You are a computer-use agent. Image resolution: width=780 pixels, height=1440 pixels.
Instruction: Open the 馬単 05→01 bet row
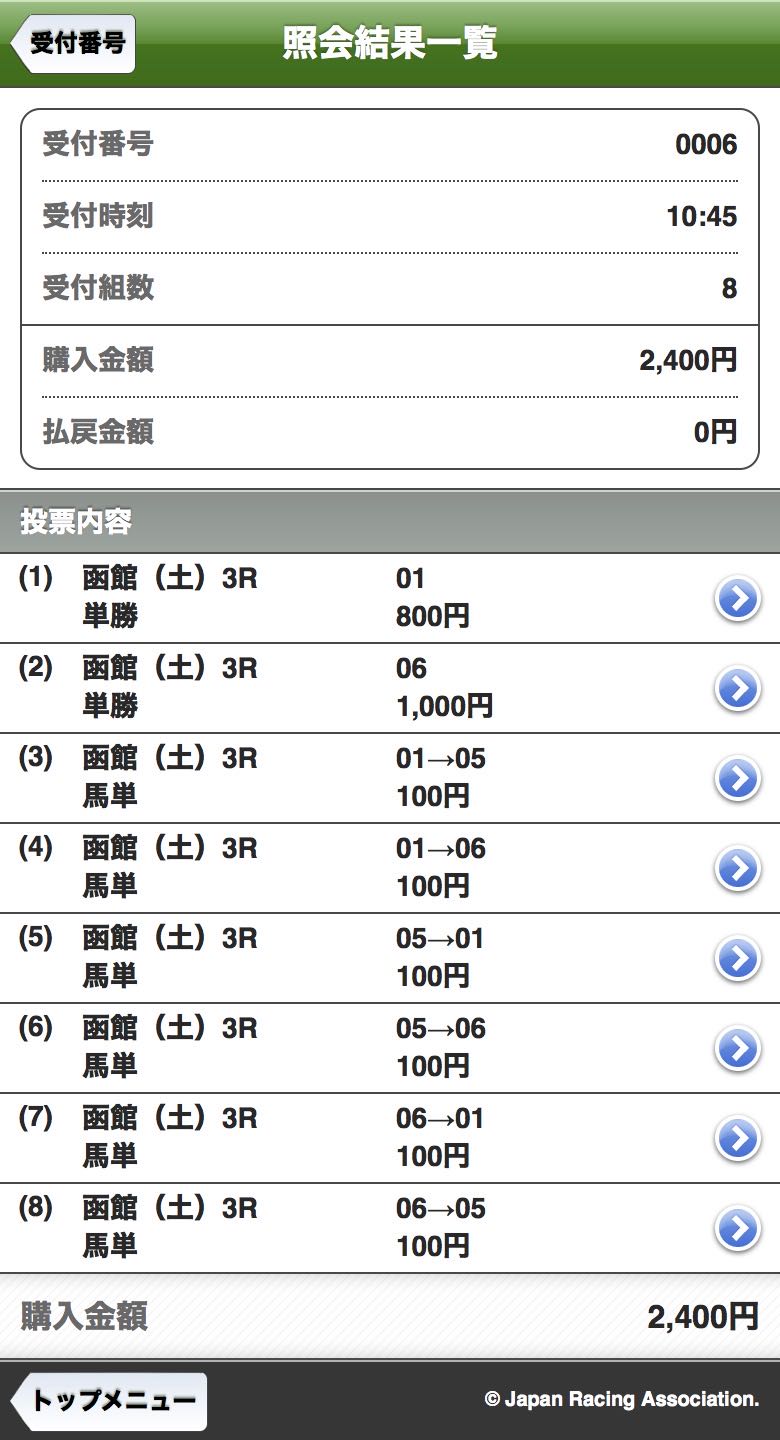click(x=390, y=958)
